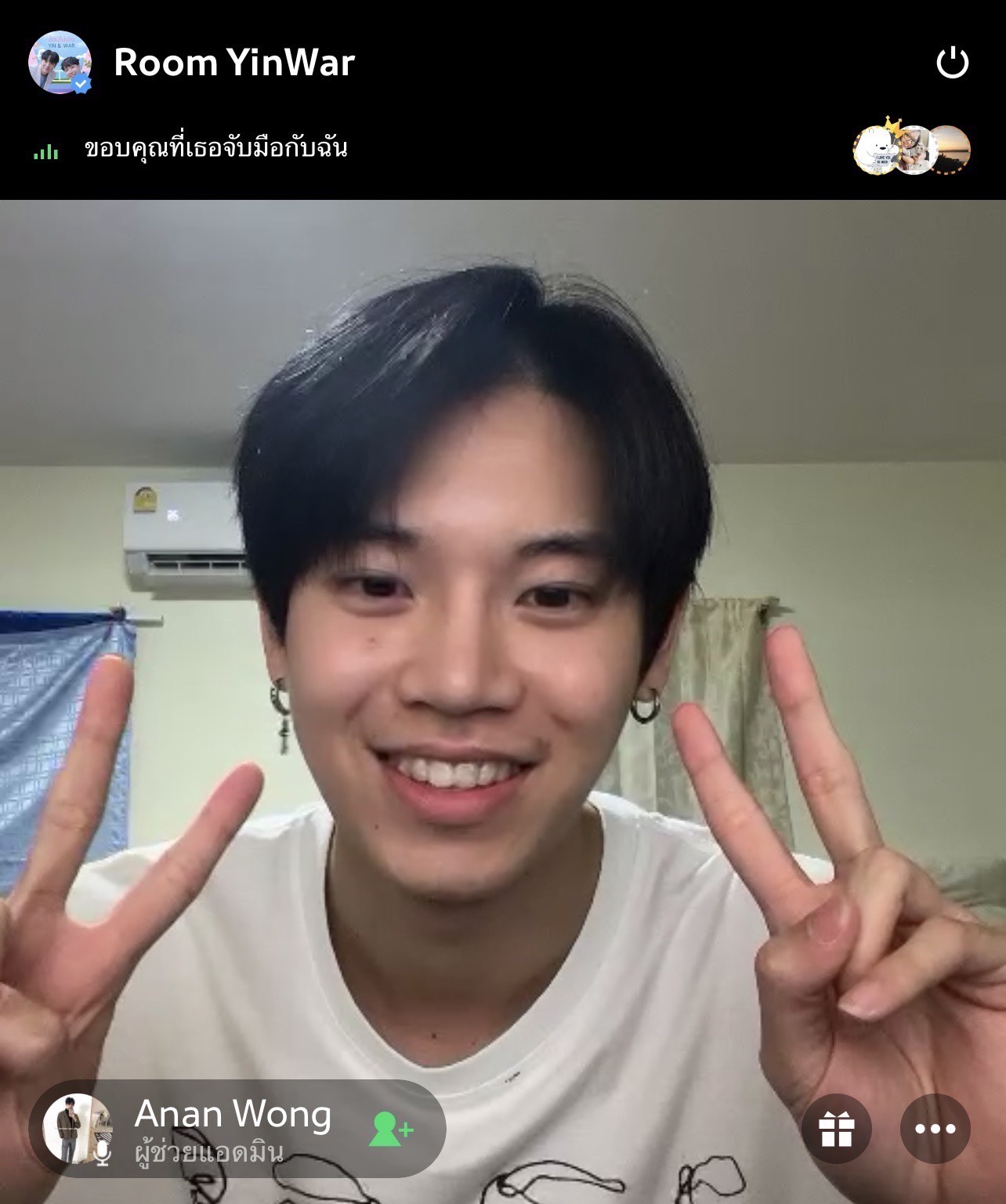
Task: Send a gift with the gift icon
Action: pyautogui.click(x=836, y=1129)
